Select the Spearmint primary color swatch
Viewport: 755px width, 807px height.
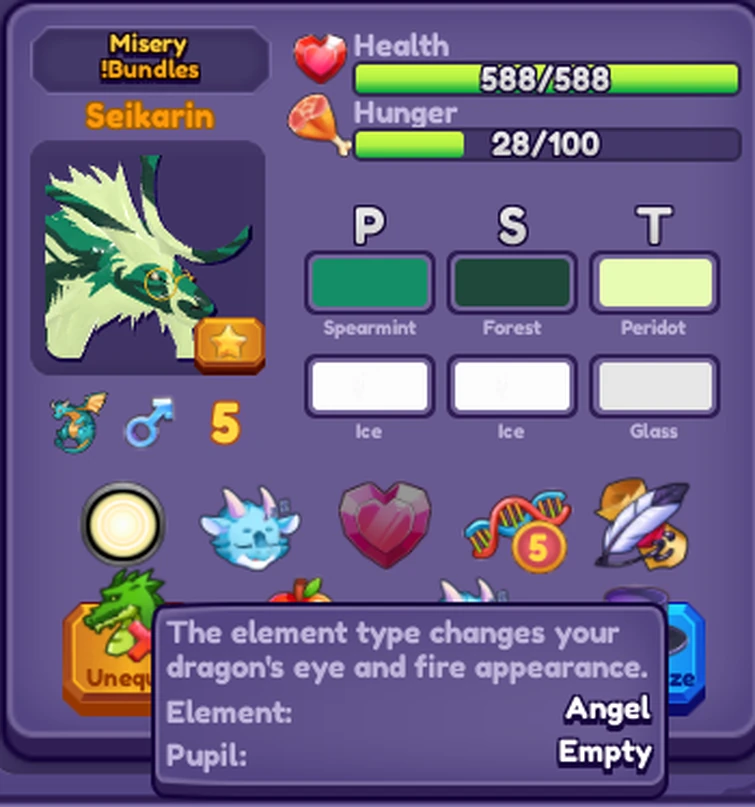(369, 283)
